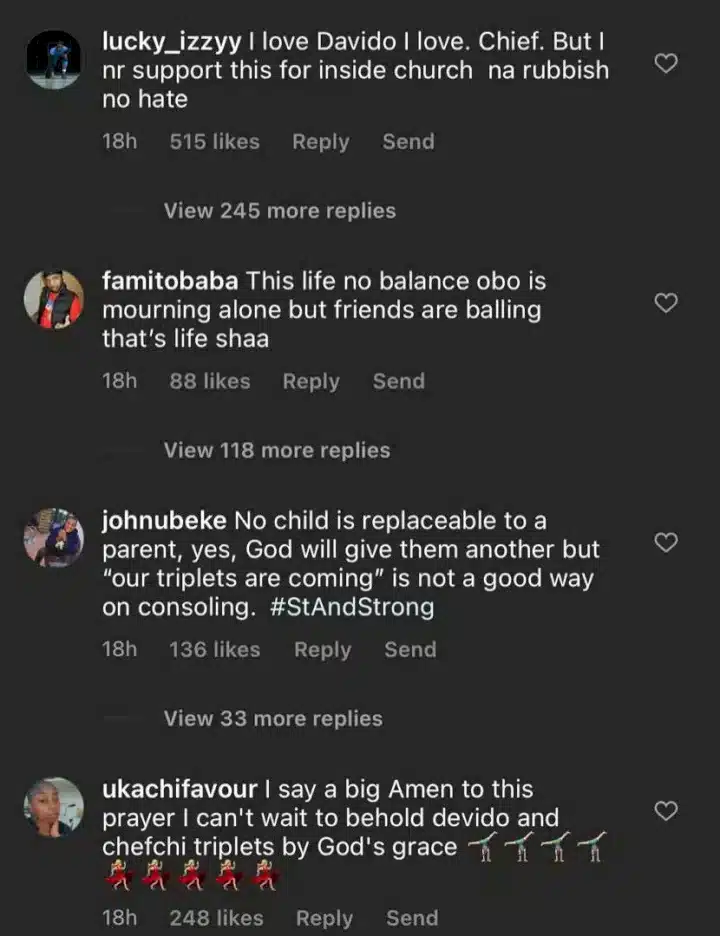Reply to johnubeke's comment
Image resolution: width=720 pixels, height=936 pixels.
[x=322, y=650]
